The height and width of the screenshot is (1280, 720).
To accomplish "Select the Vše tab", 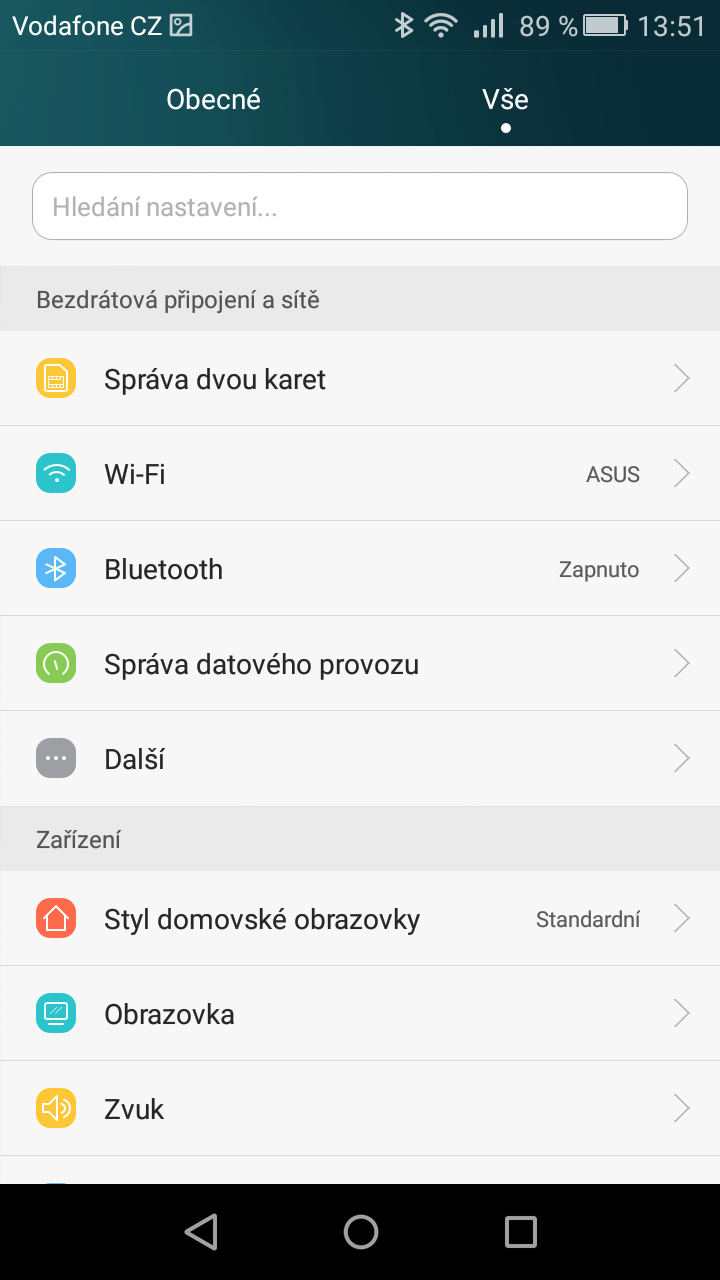I will pos(505,99).
